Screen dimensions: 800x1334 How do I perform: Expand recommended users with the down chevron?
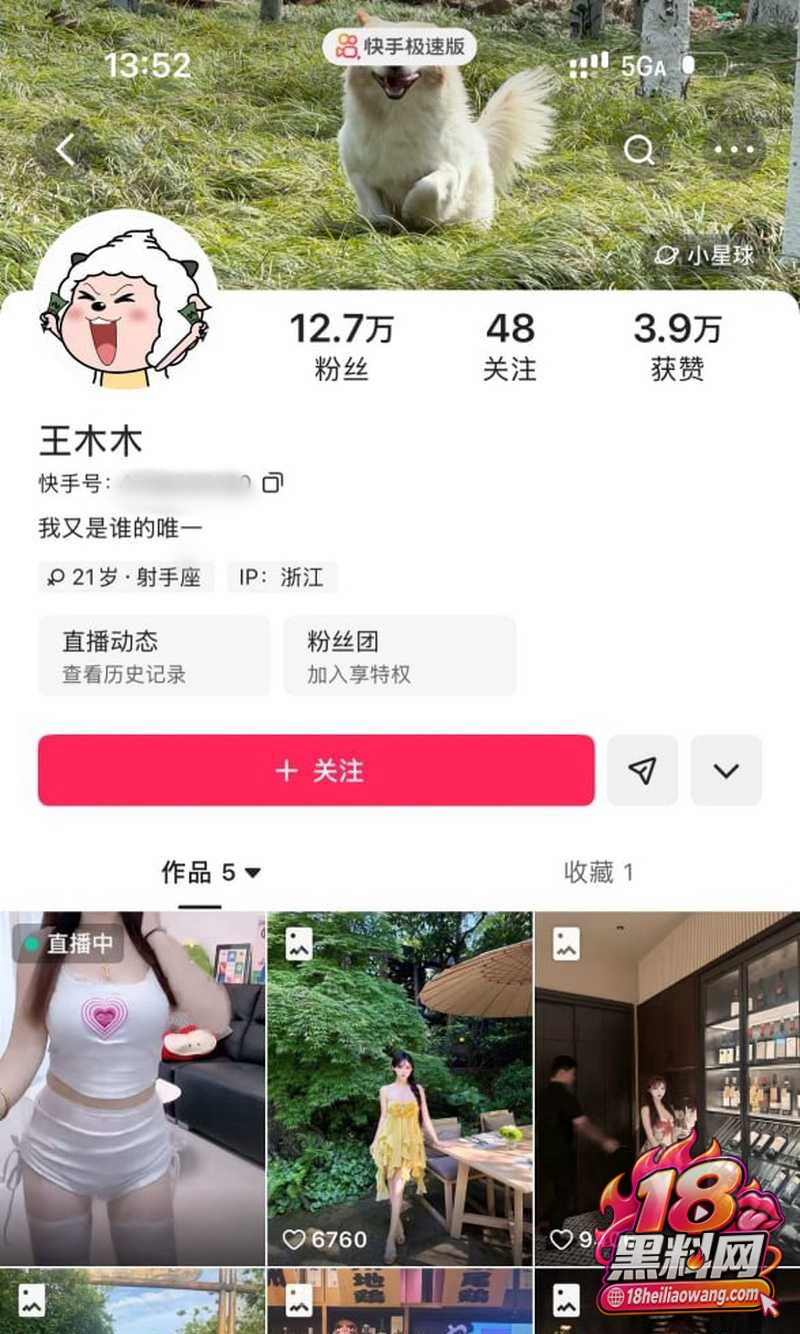pyautogui.click(x=726, y=770)
